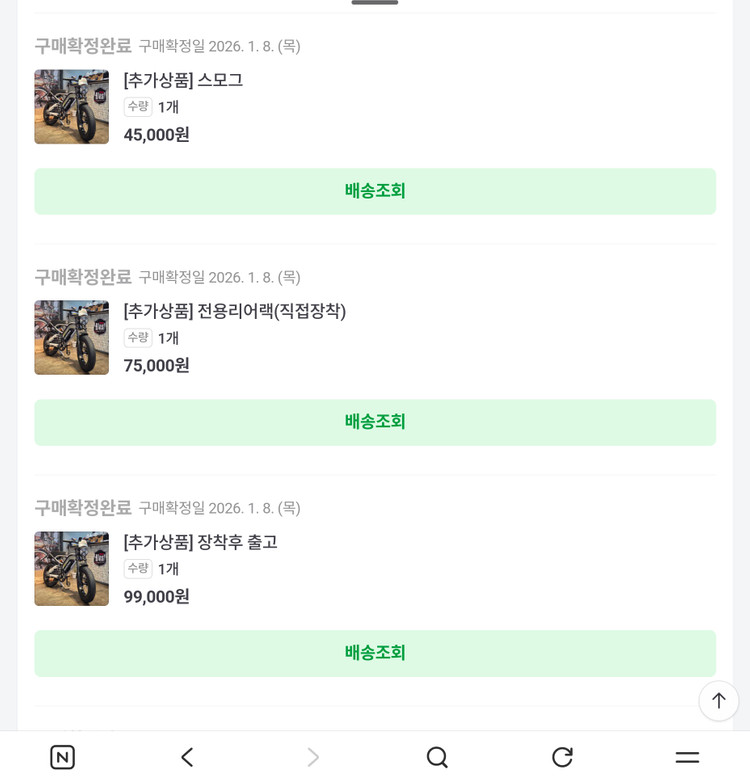Tap the scroll-to-top arrow button
This screenshot has width=750, height=784.
point(718,701)
